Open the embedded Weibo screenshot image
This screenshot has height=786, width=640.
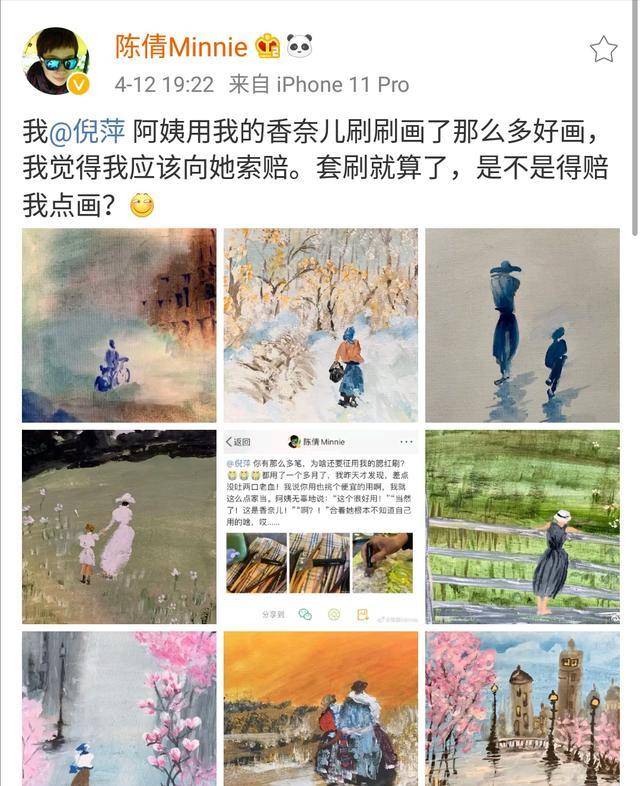pos(320,527)
